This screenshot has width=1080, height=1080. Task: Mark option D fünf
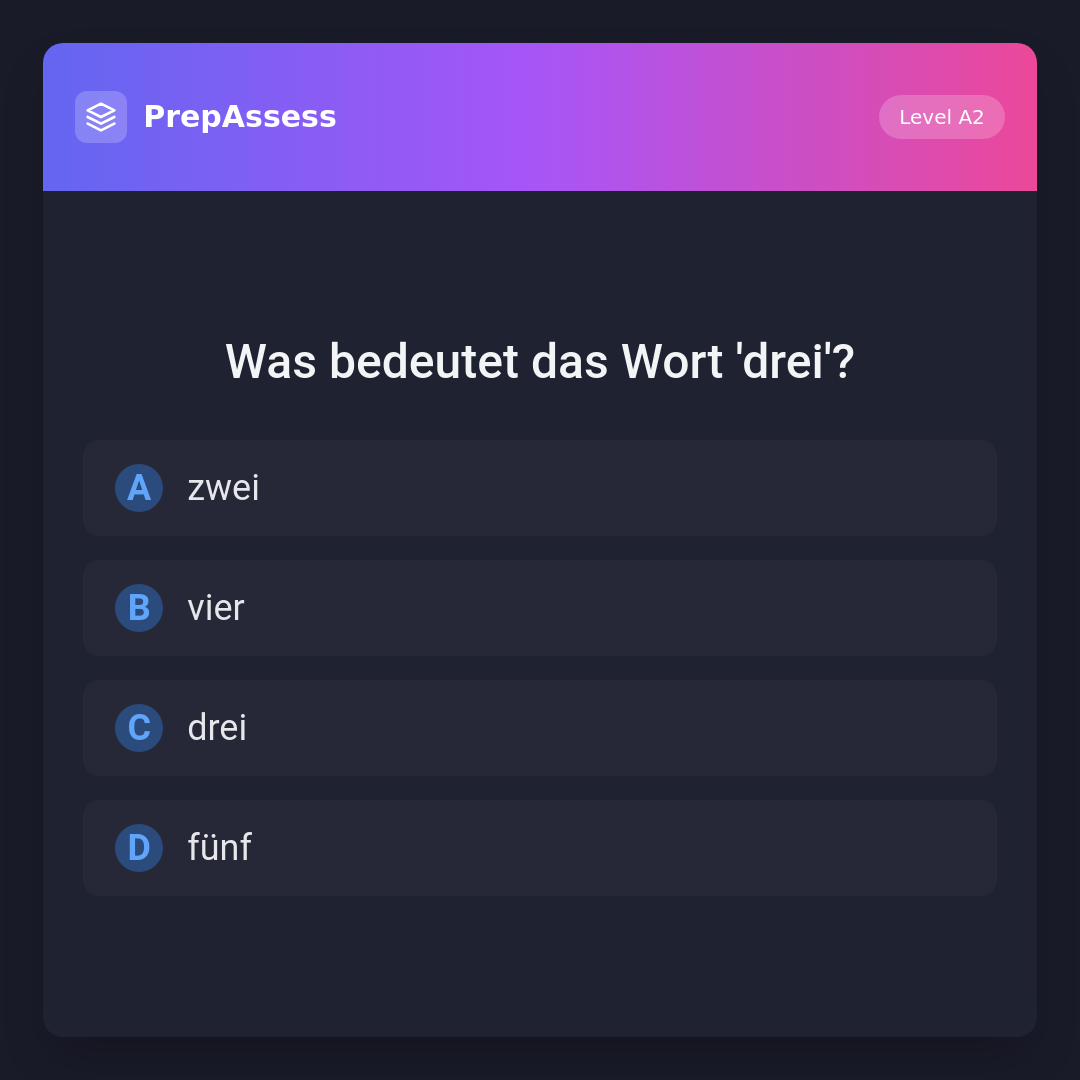tap(540, 848)
